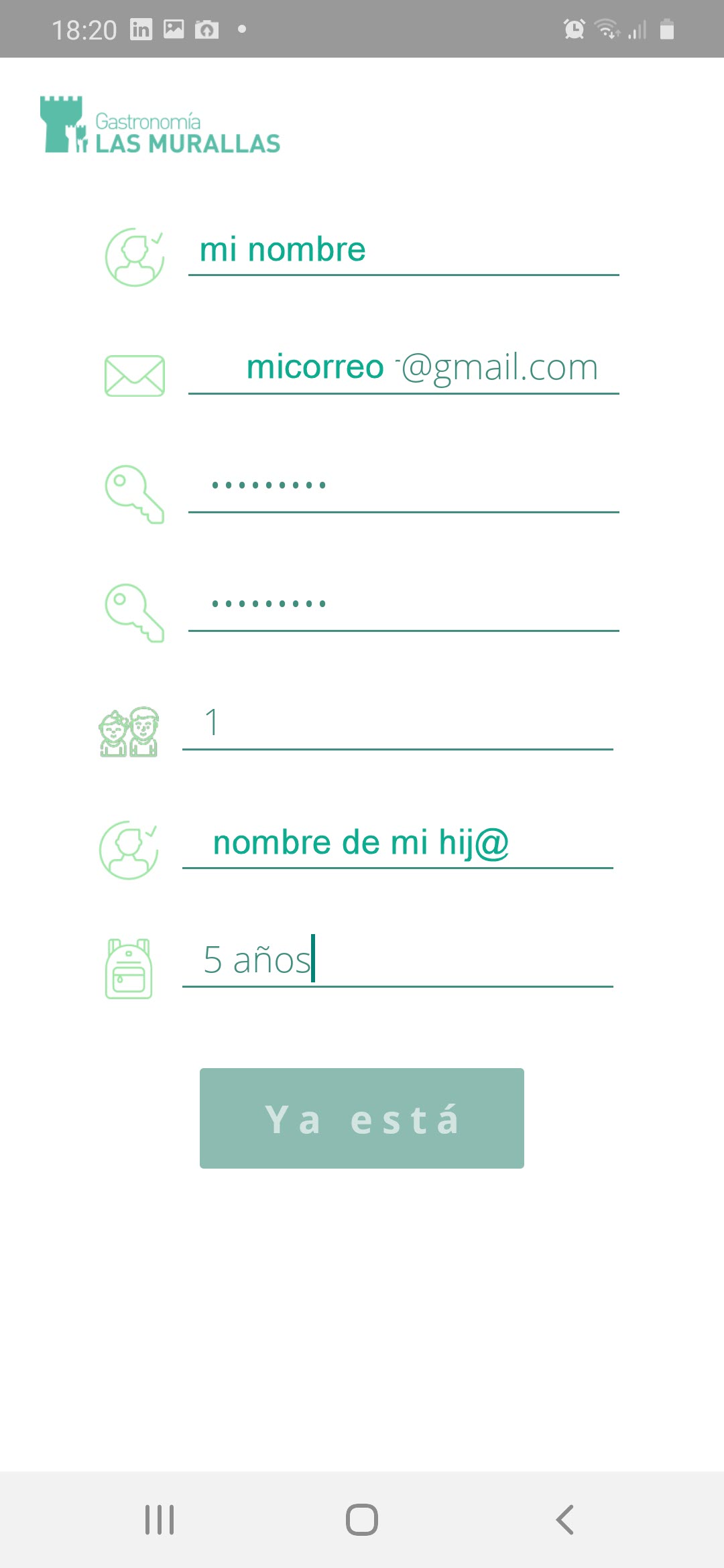The height and width of the screenshot is (1568, 724).
Task: Edit the 'mi nombre' name field
Action: (x=404, y=251)
